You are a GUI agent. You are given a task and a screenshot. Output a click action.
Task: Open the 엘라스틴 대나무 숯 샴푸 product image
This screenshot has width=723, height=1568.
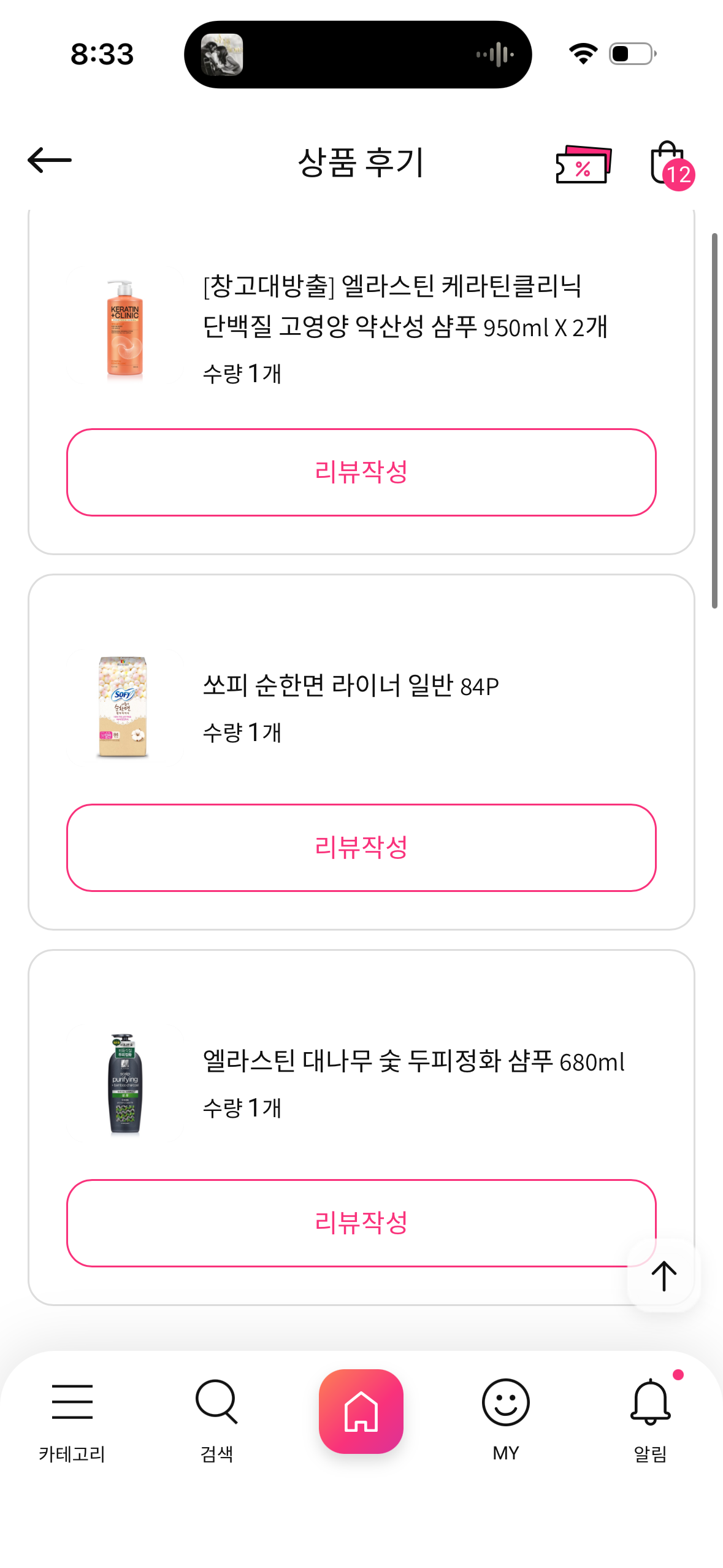click(x=125, y=1083)
